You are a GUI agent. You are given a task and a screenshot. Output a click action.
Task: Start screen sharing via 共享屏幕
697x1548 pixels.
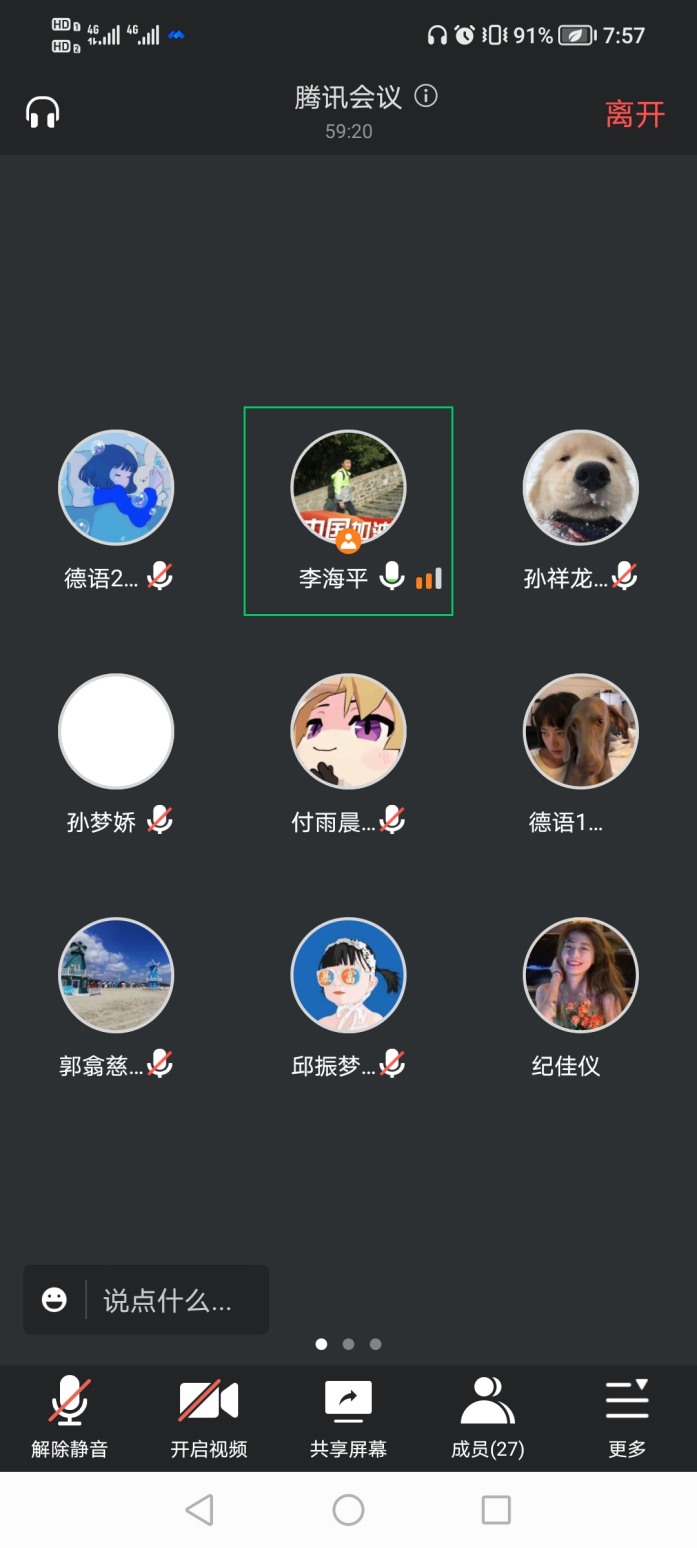pos(348,1416)
